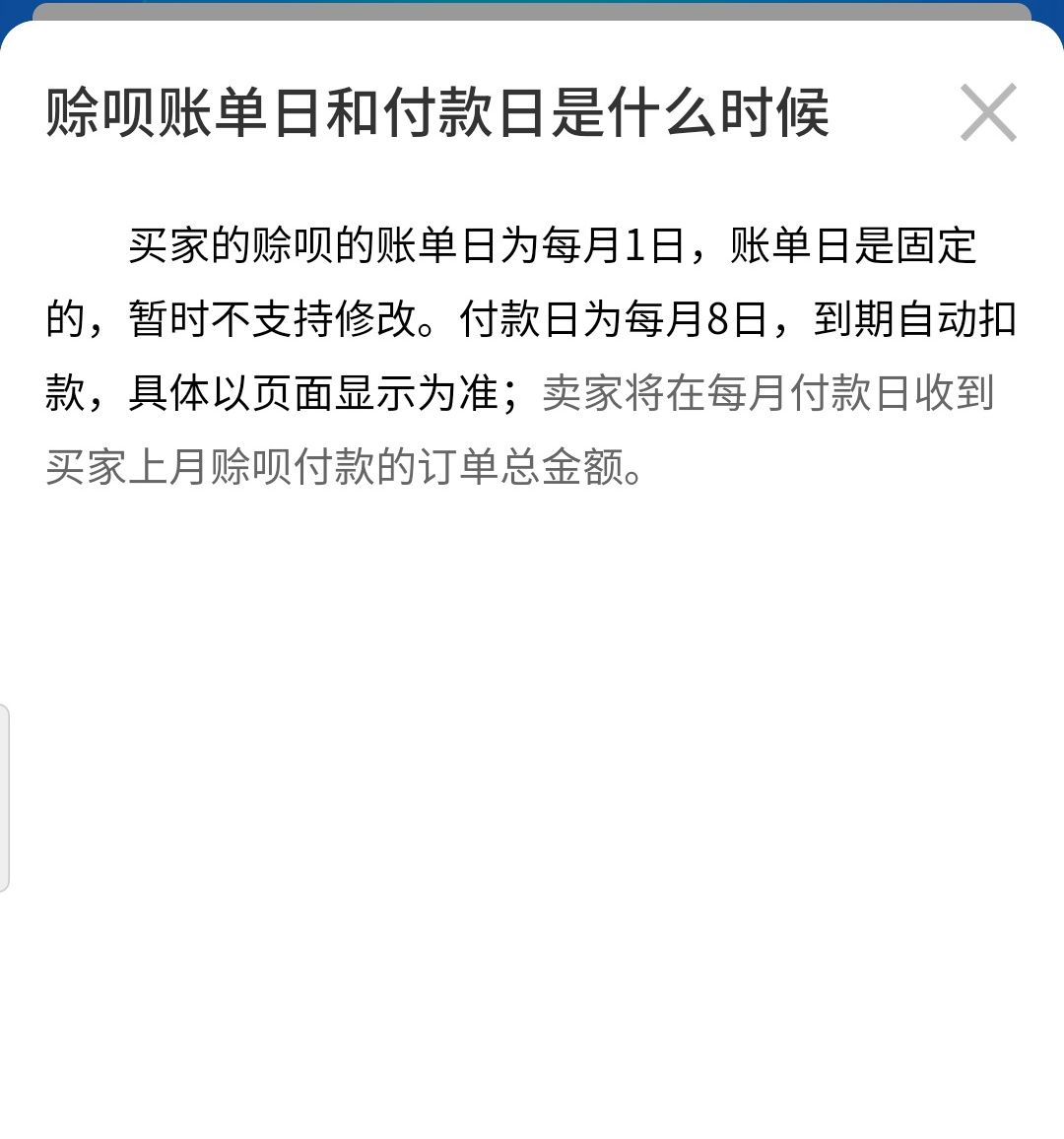Tap the dialog title 赊呗账单日和付款日是什么时候
Image resolution: width=1064 pixels, height=1139 pixels.
[438, 112]
